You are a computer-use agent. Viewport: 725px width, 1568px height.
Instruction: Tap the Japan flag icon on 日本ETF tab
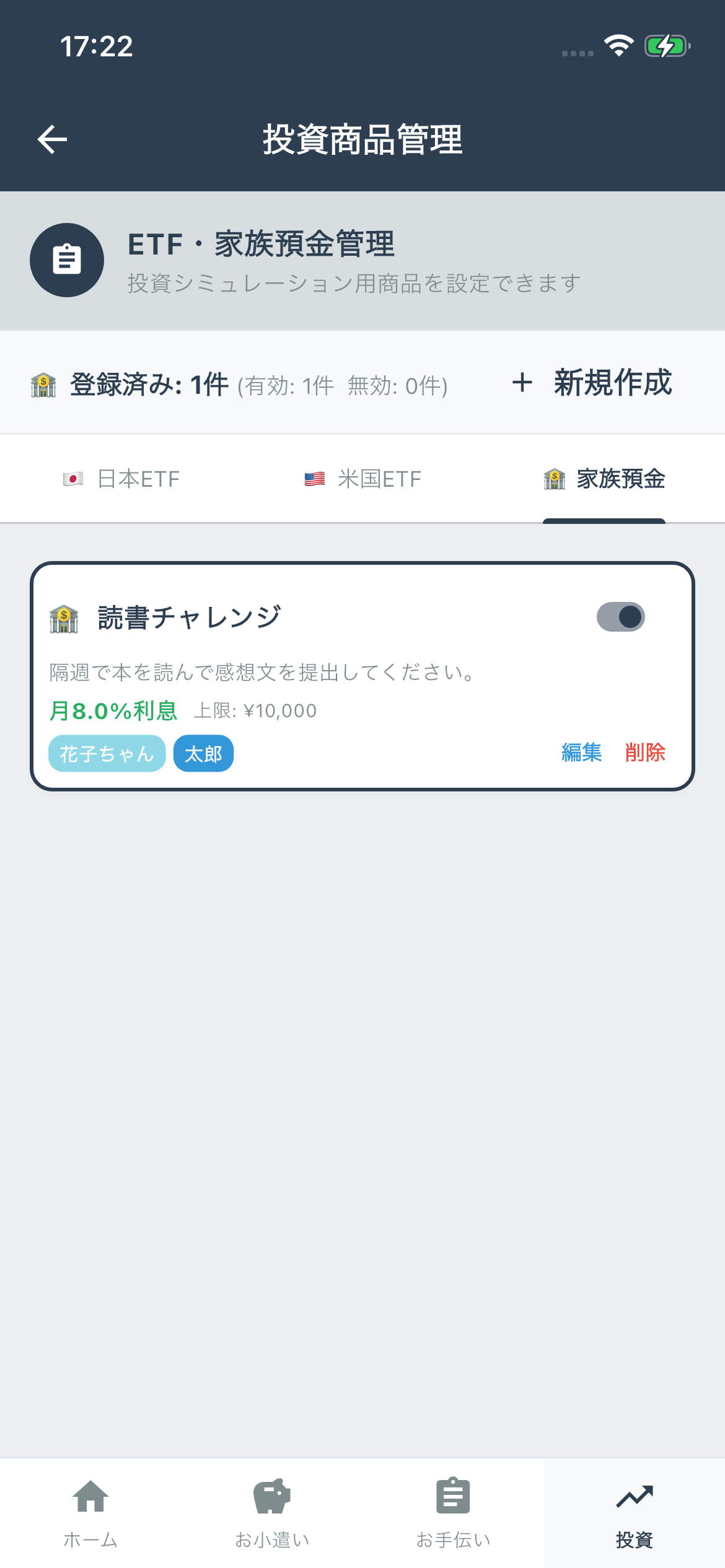(x=73, y=478)
